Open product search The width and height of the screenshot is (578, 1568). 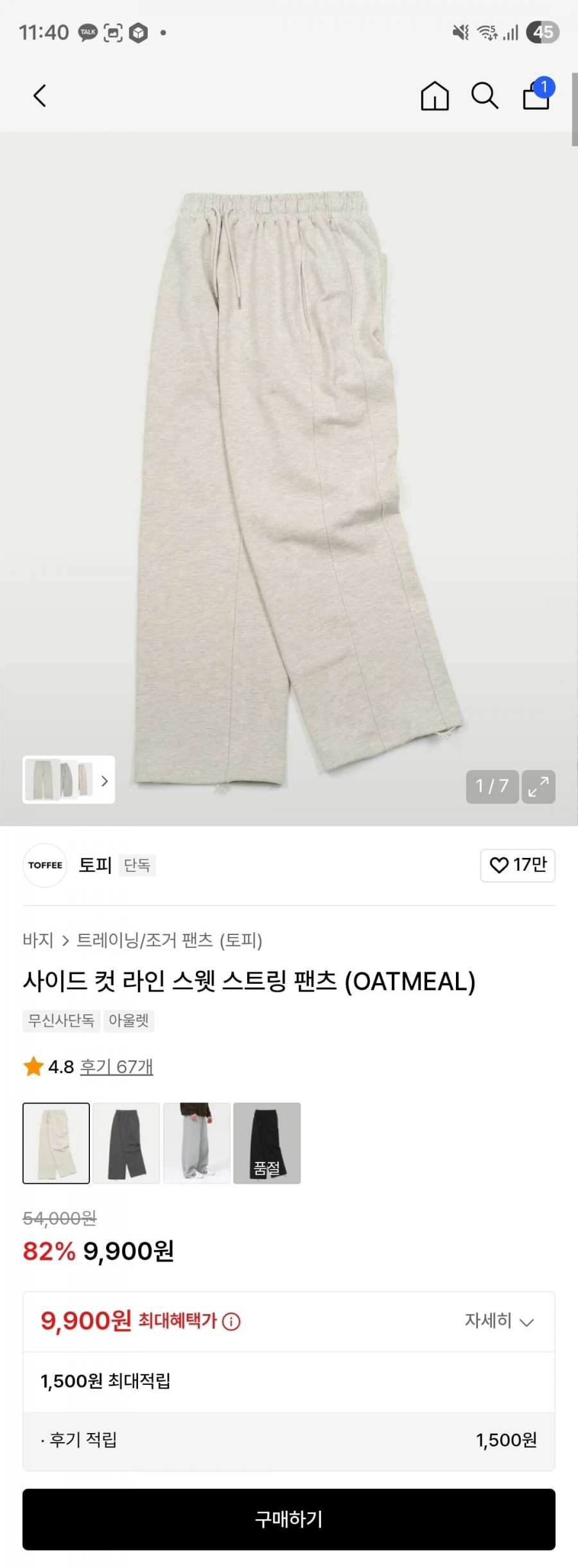click(x=485, y=96)
